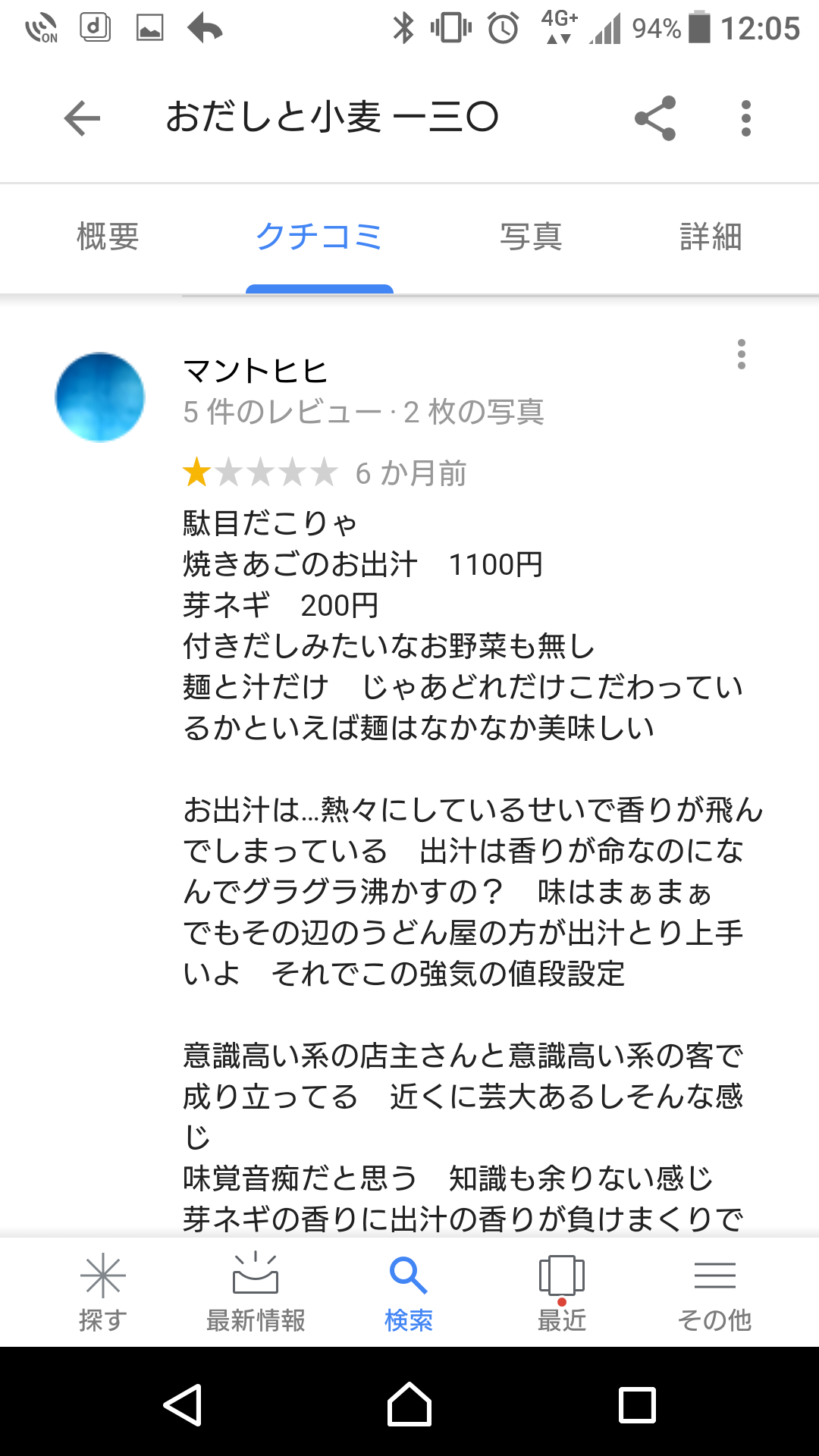Switch to the 概要 tab

click(108, 237)
